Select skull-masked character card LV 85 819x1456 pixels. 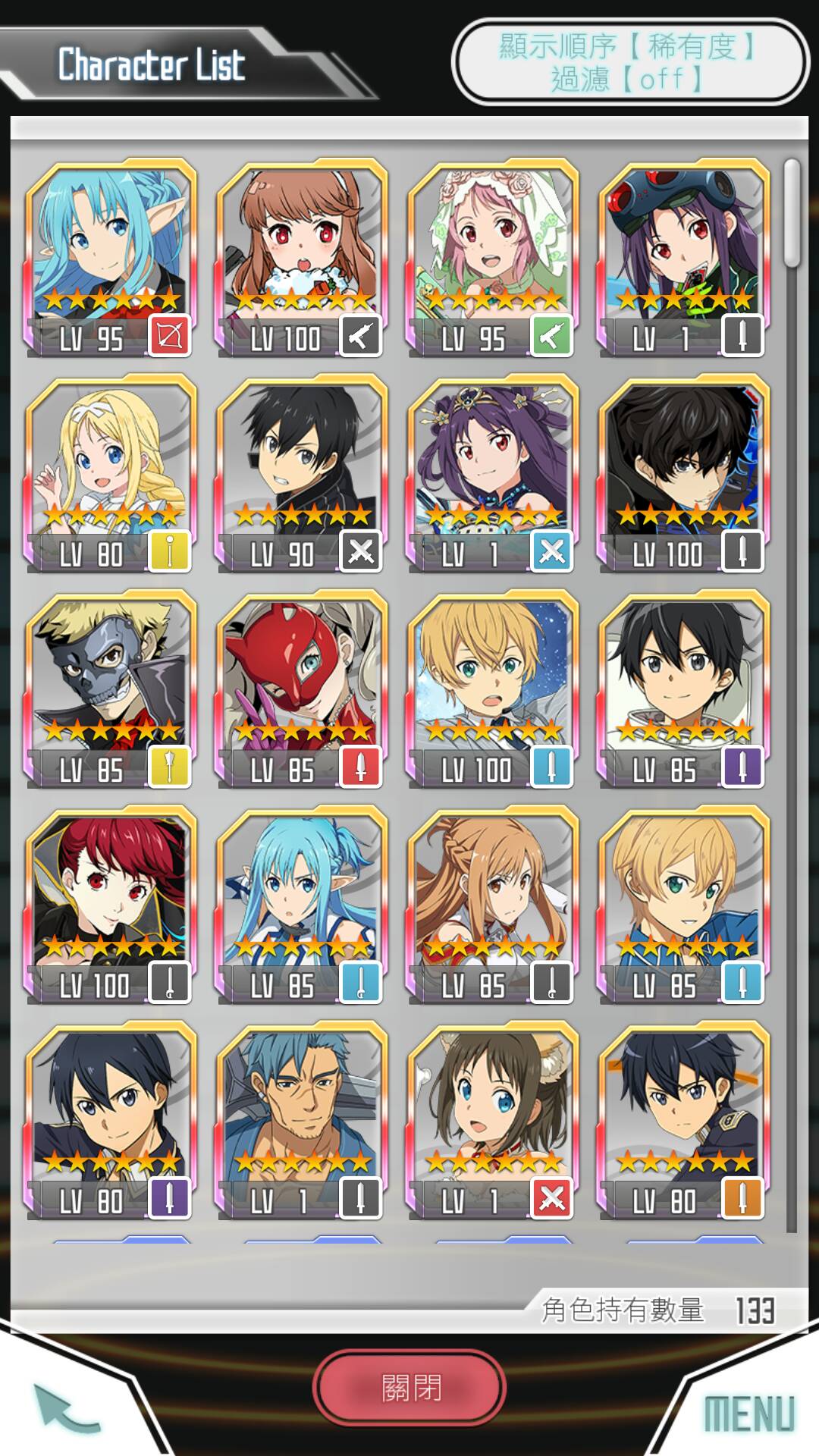click(111, 689)
